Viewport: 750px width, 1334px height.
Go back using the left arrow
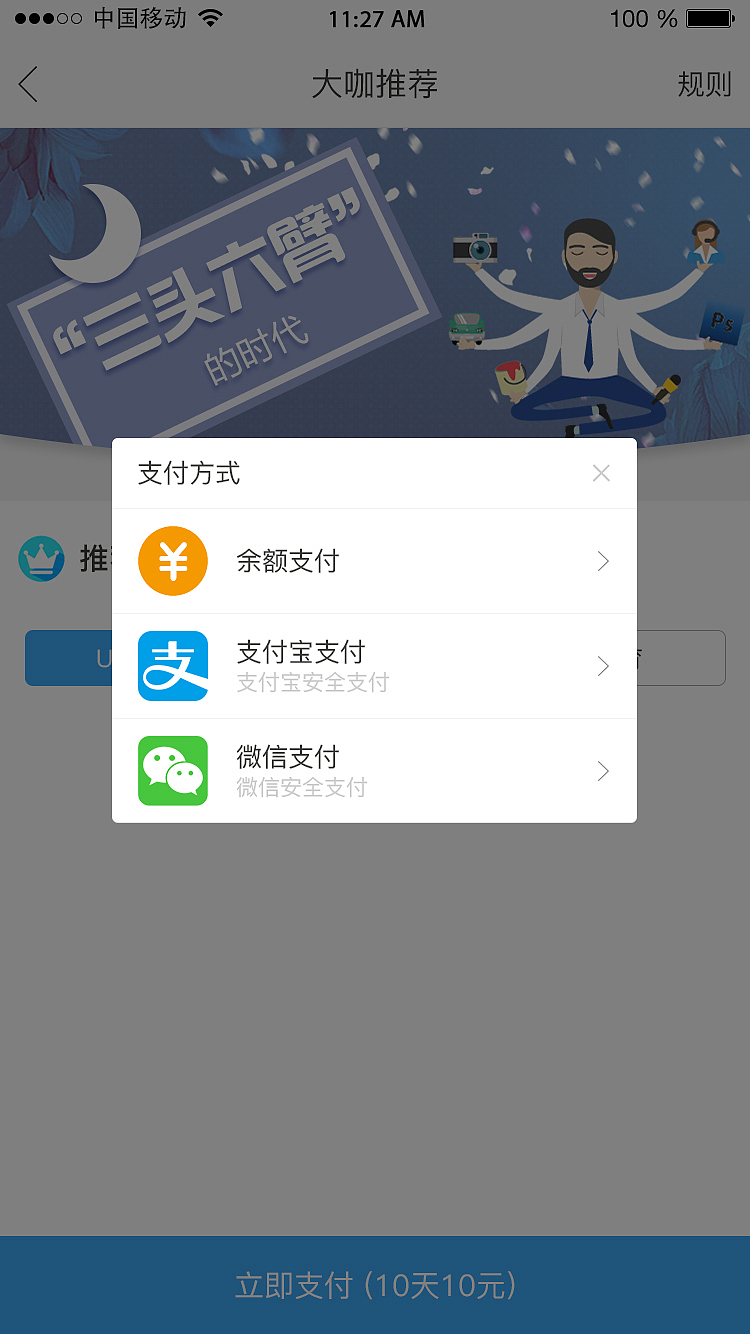tap(27, 85)
